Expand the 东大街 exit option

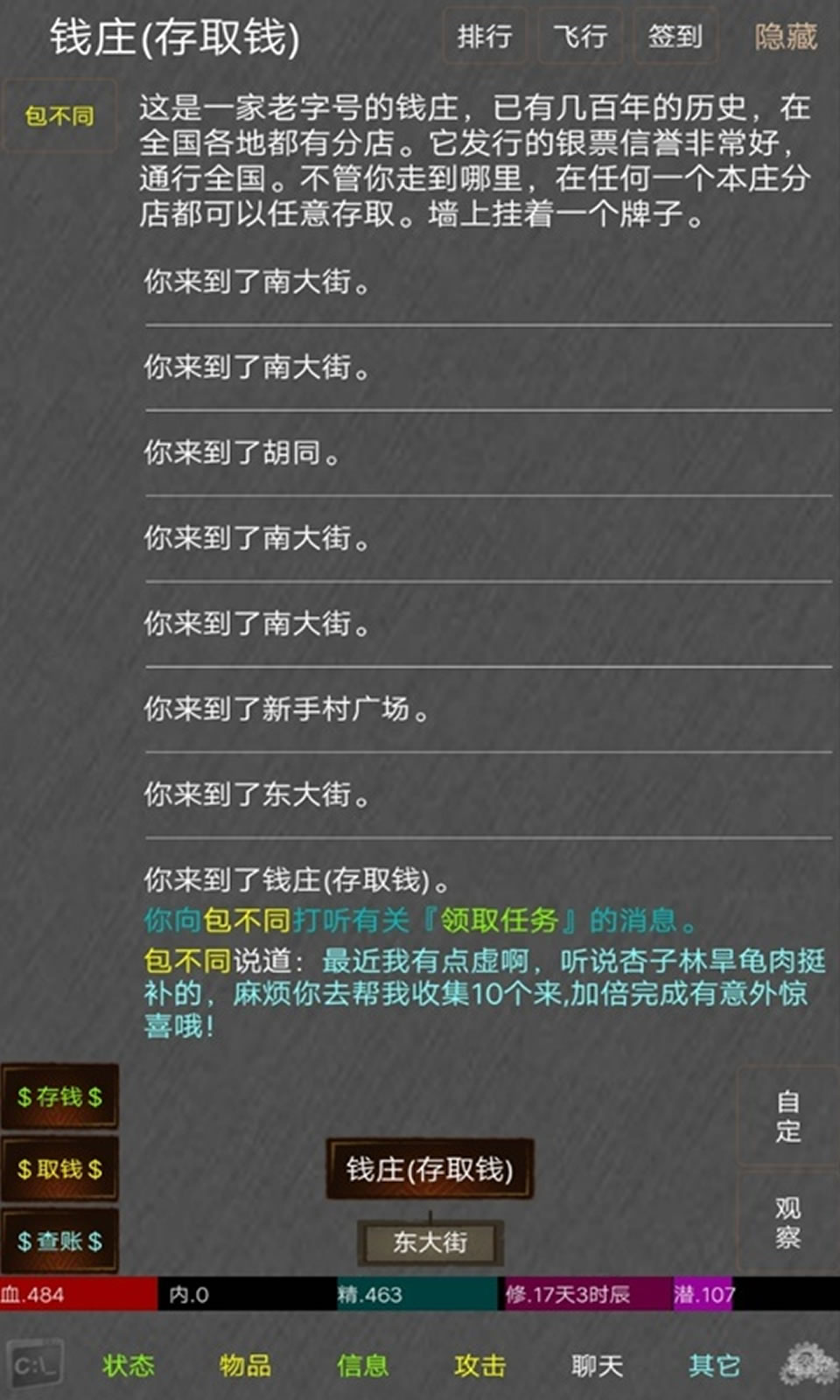pos(429,1241)
